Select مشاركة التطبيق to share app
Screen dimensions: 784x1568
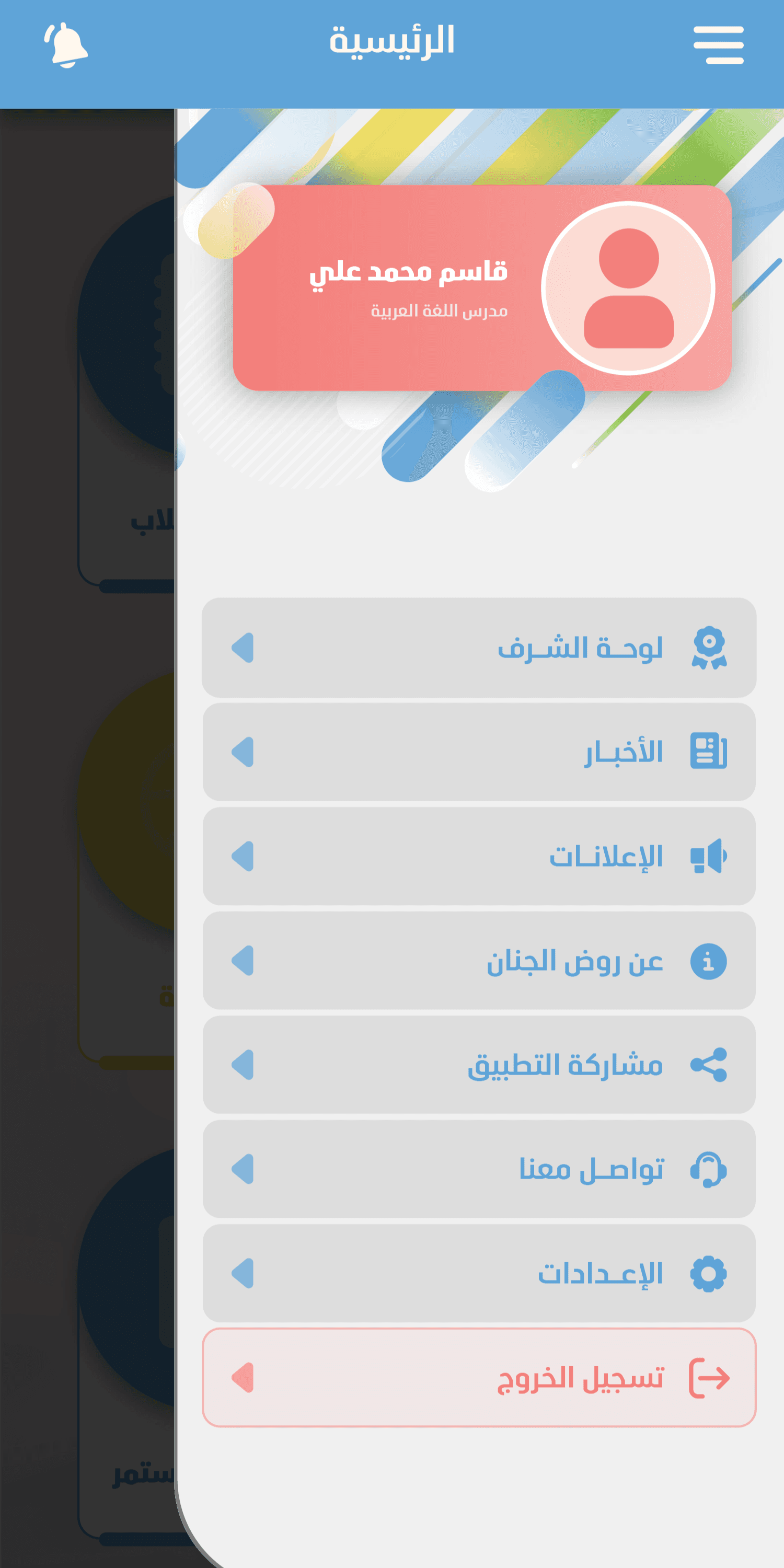point(479,1065)
